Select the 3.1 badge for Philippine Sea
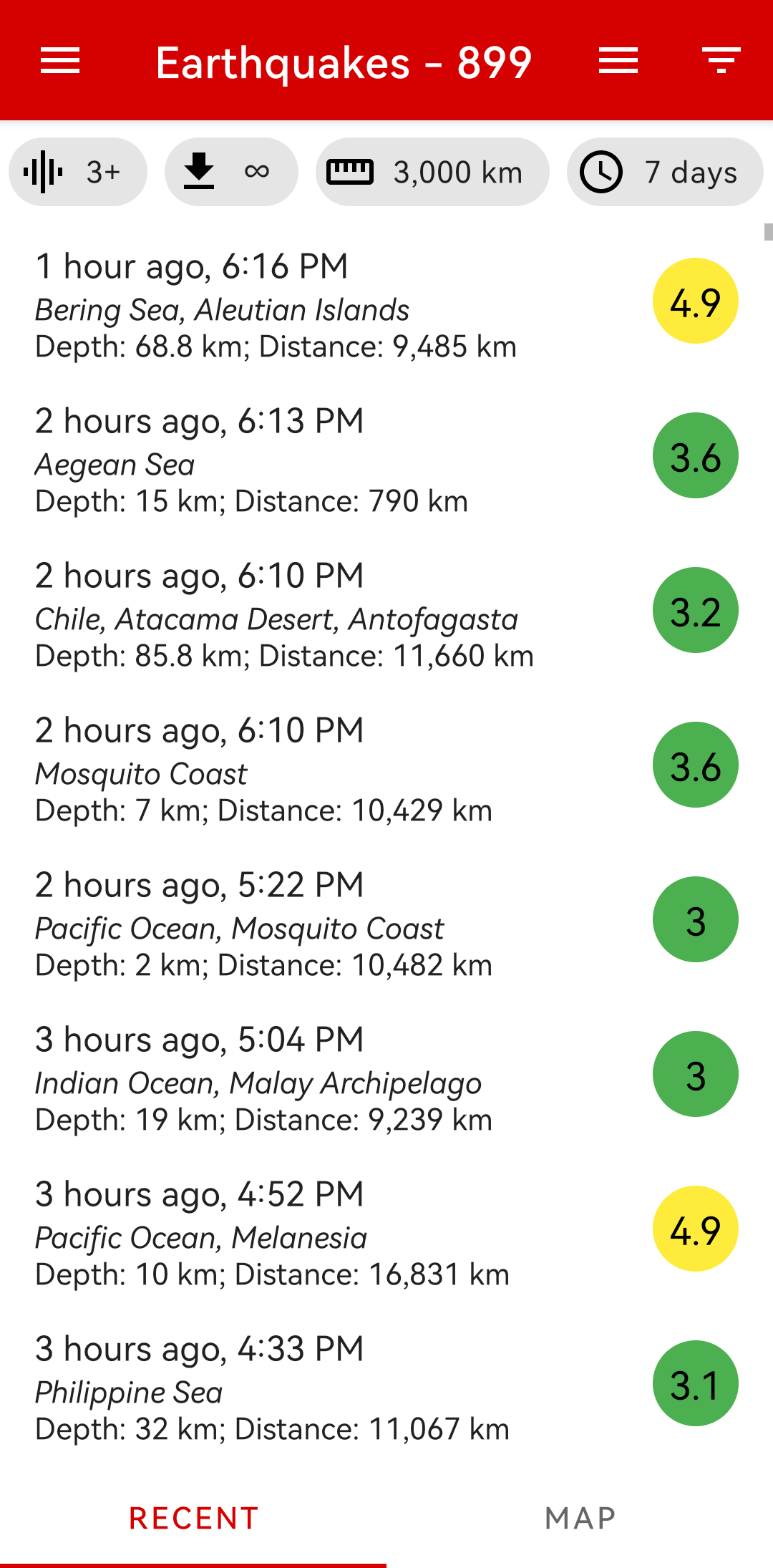Screen dimensions: 773x1568 tap(695, 1383)
